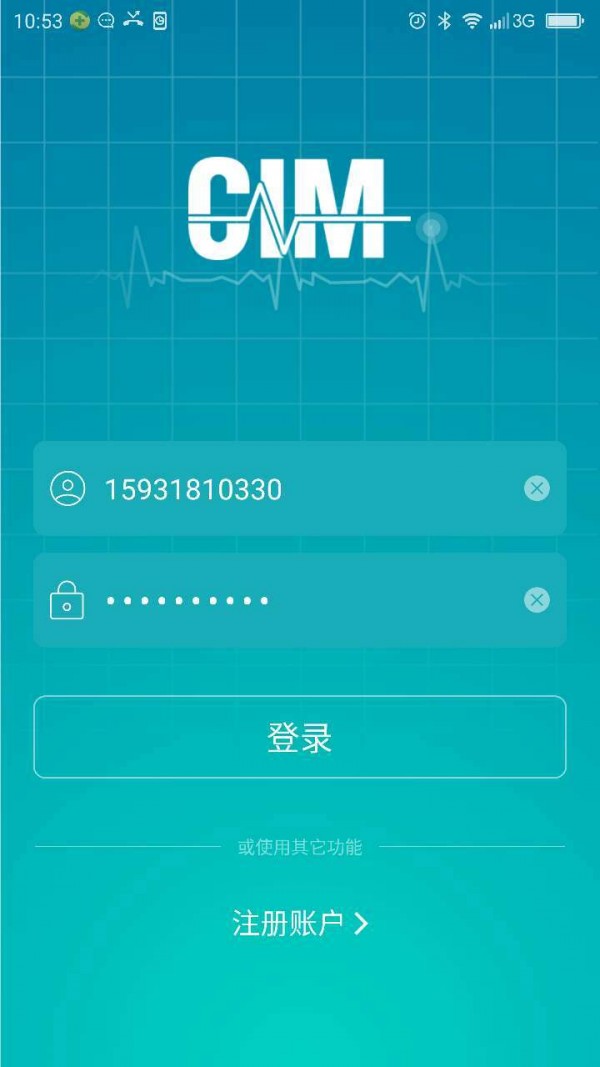Screen dimensions: 600x1067
Task: Open 注册账户 to register an account
Action: point(300,923)
